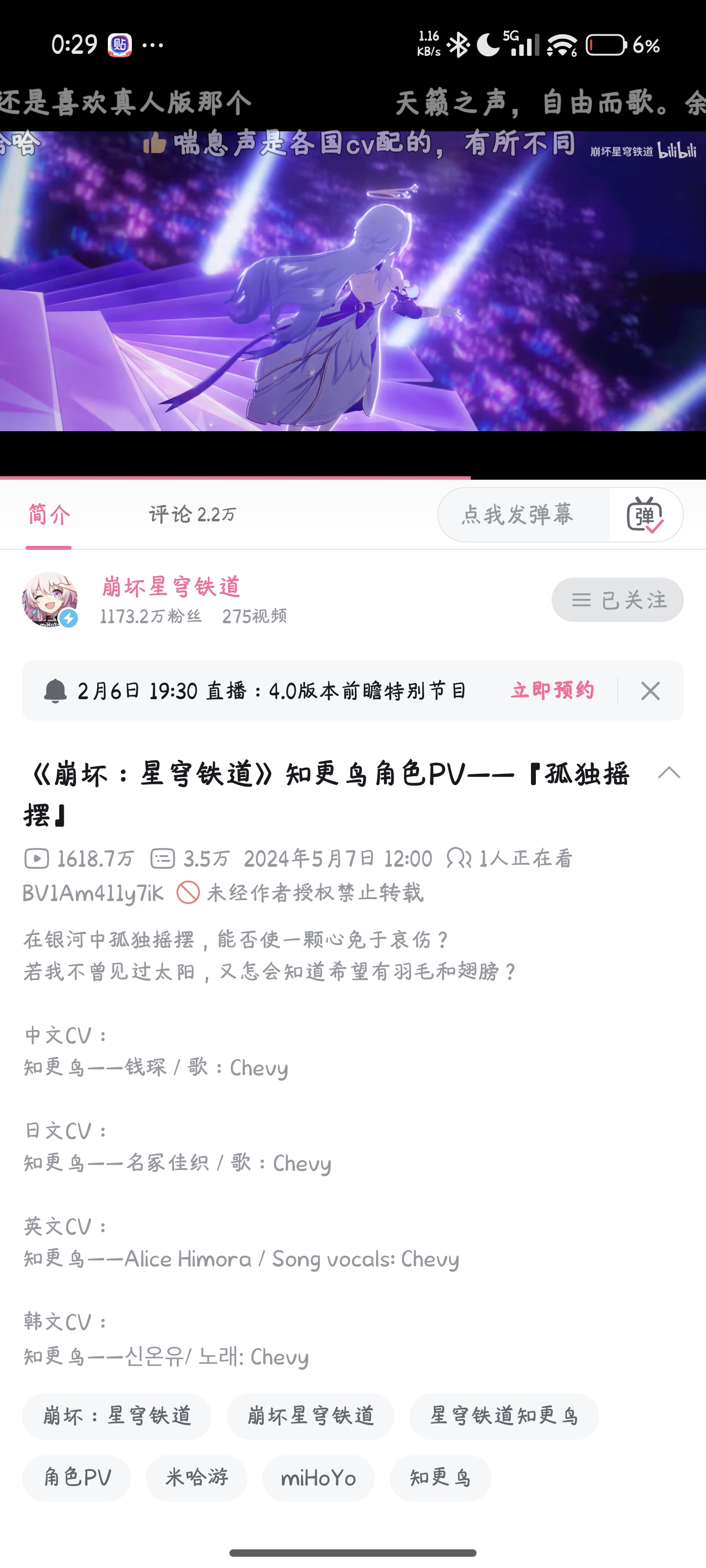Reserve the livestream via 立即预约
706x1568 pixels.
coord(553,690)
